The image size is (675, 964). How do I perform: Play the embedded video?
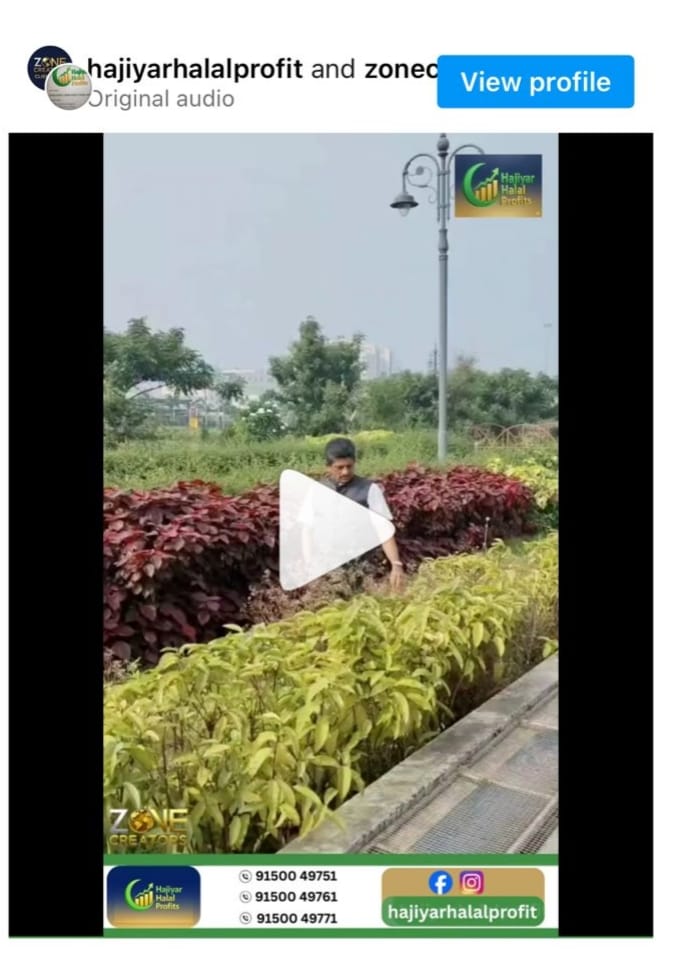coord(335,530)
